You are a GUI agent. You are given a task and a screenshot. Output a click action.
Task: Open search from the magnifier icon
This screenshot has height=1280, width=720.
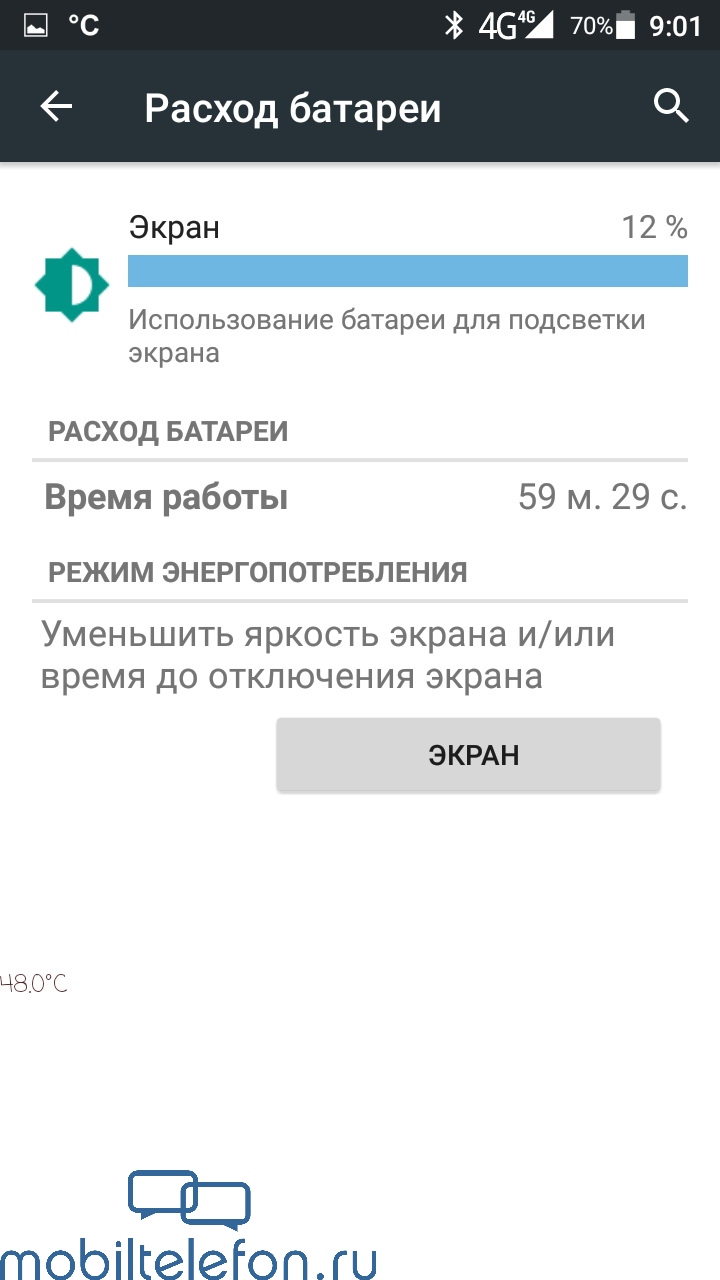pos(671,105)
